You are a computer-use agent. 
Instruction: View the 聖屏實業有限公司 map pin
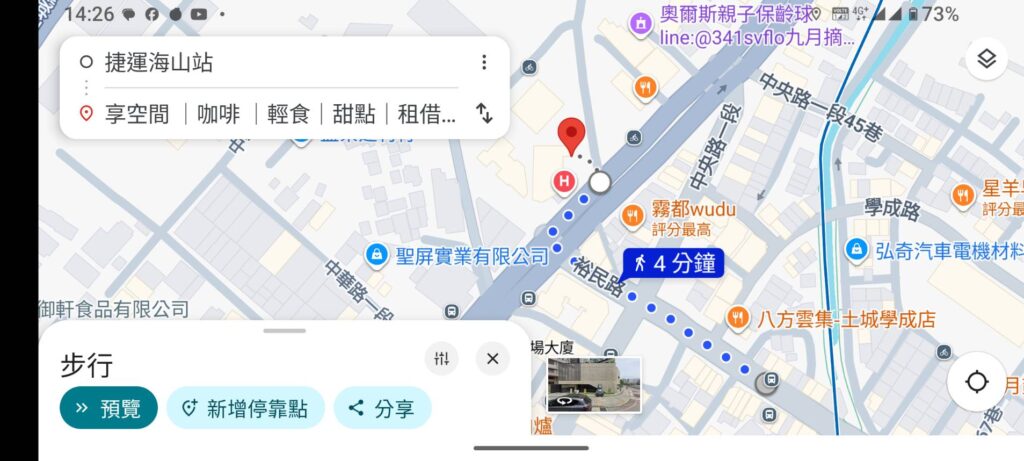[x=377, y=255]
